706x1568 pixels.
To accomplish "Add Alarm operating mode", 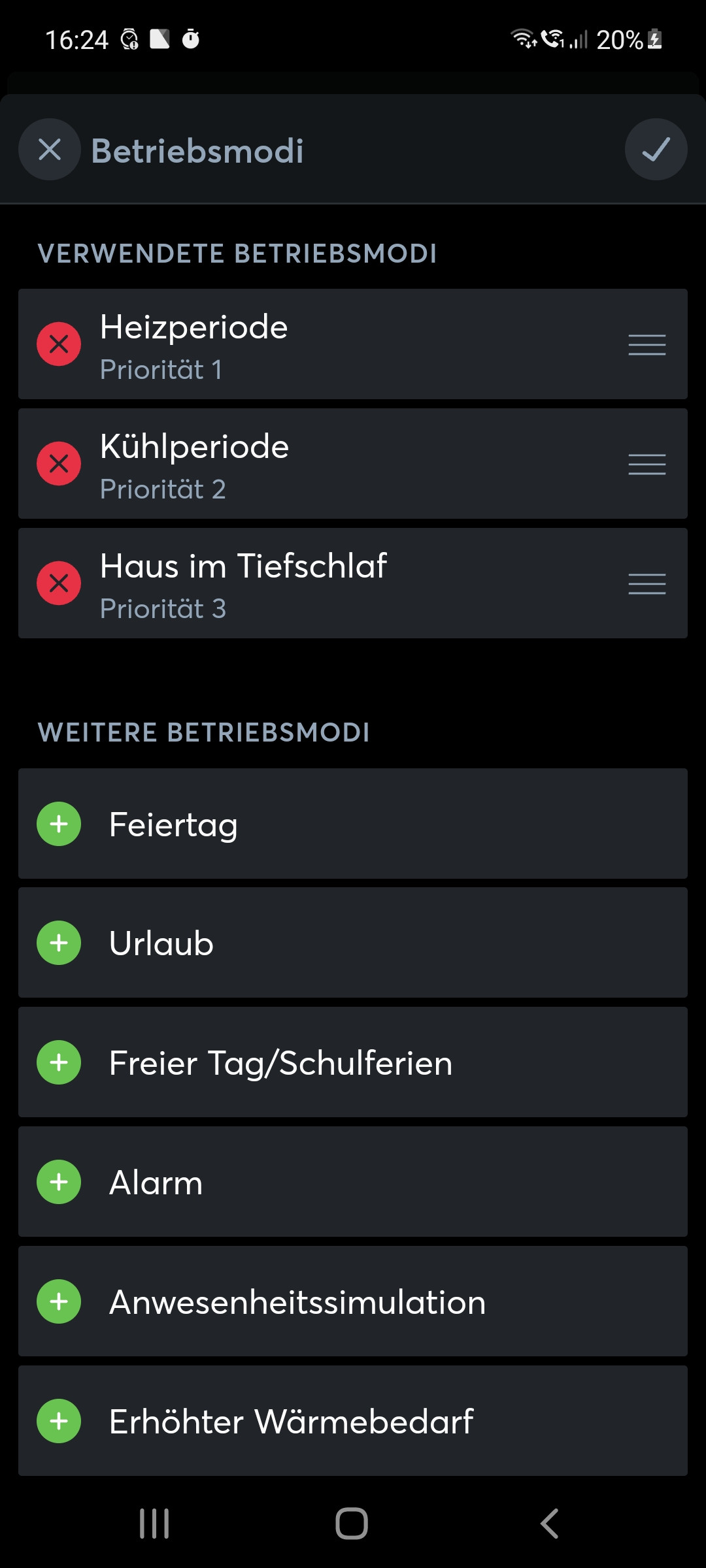I will click(x=59, y=1182).
